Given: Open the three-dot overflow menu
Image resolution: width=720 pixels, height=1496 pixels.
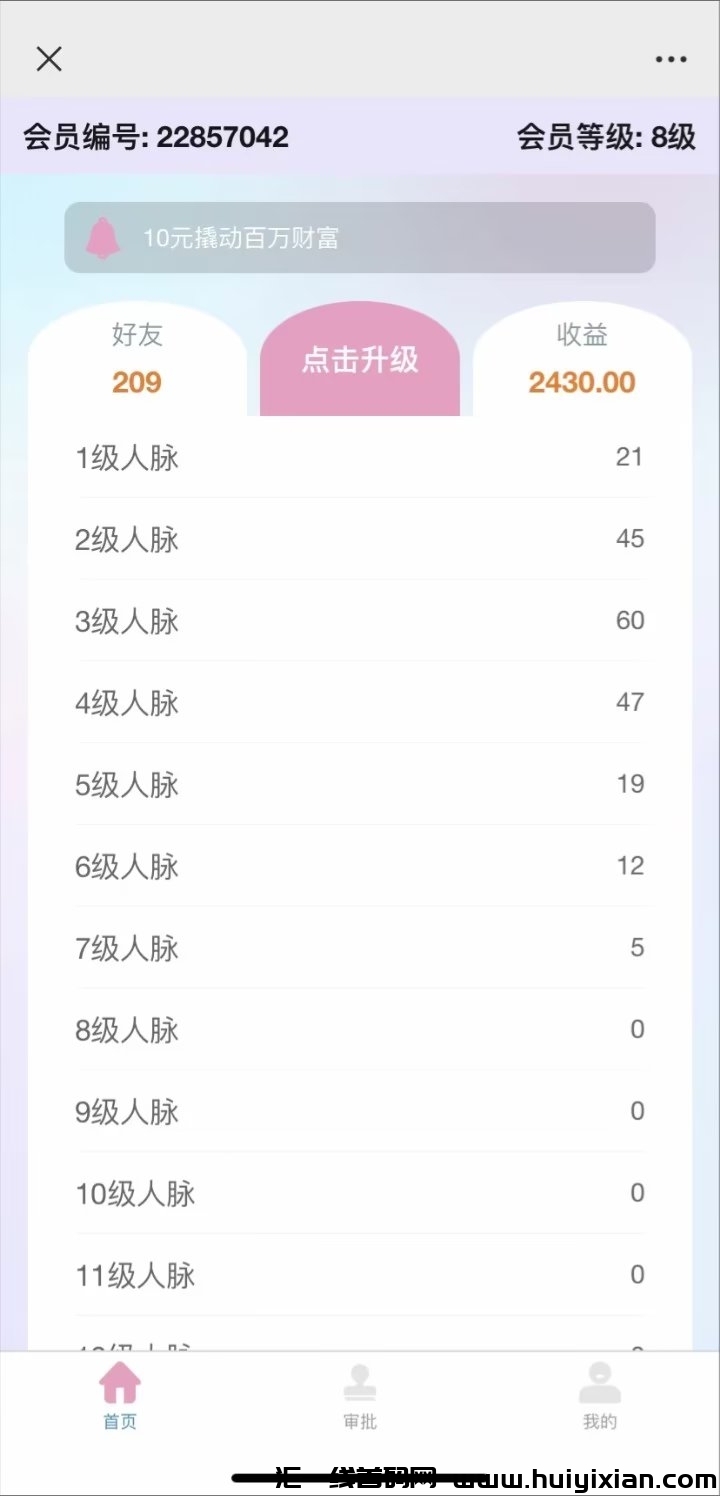Looking at the screenshot, I should tap(671, 60).
